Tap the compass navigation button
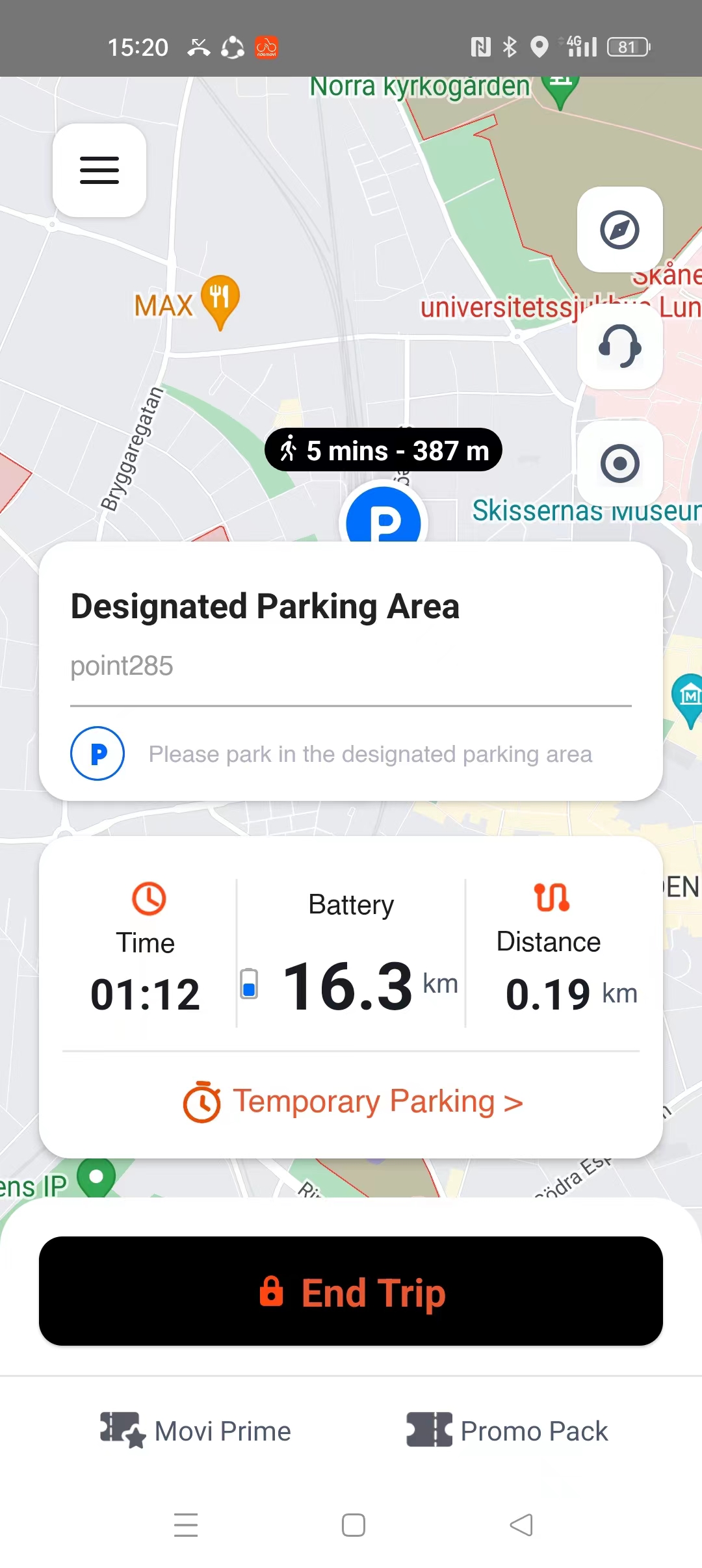702x1568 pixels. click(x=620, y=229)
